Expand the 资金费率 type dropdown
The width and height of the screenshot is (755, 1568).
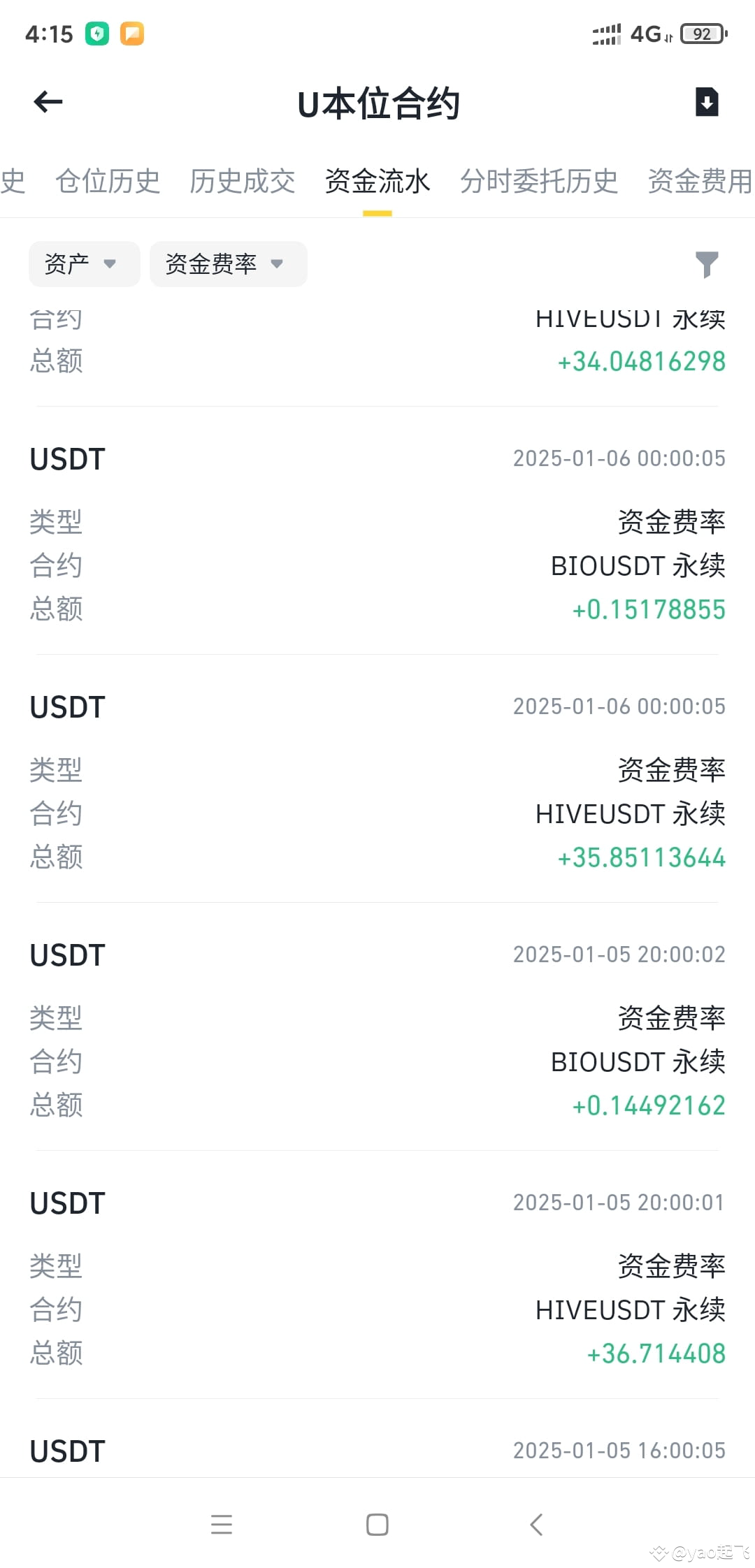[229, 264]
